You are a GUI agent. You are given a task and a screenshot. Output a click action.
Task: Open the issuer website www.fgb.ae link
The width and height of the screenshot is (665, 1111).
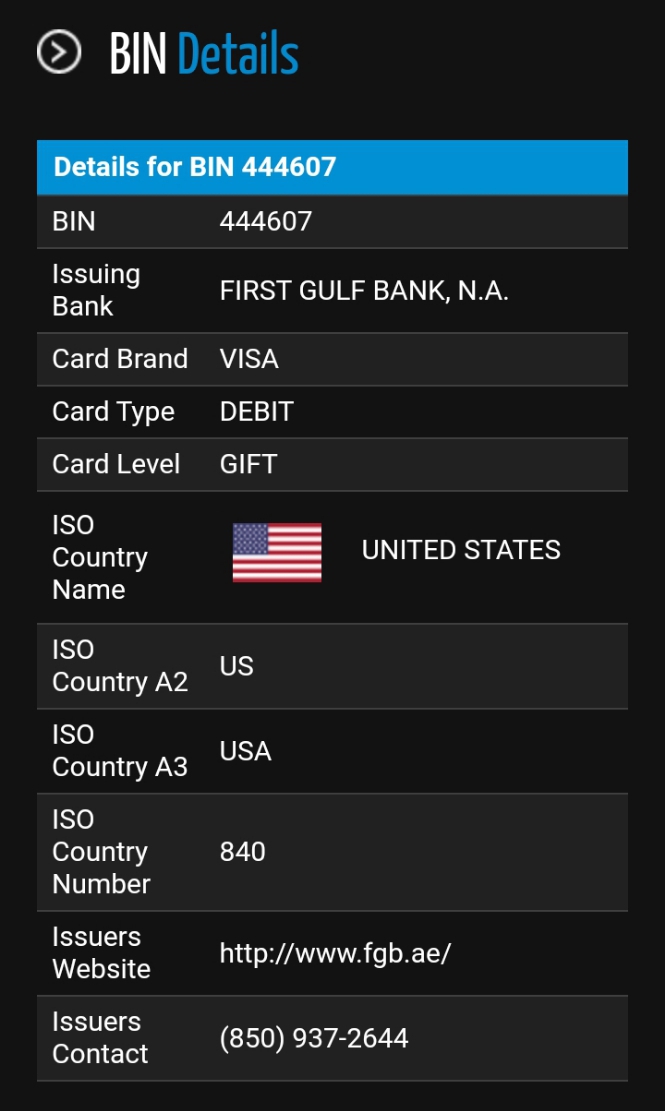pyautogui.click(x=335, y=953)
